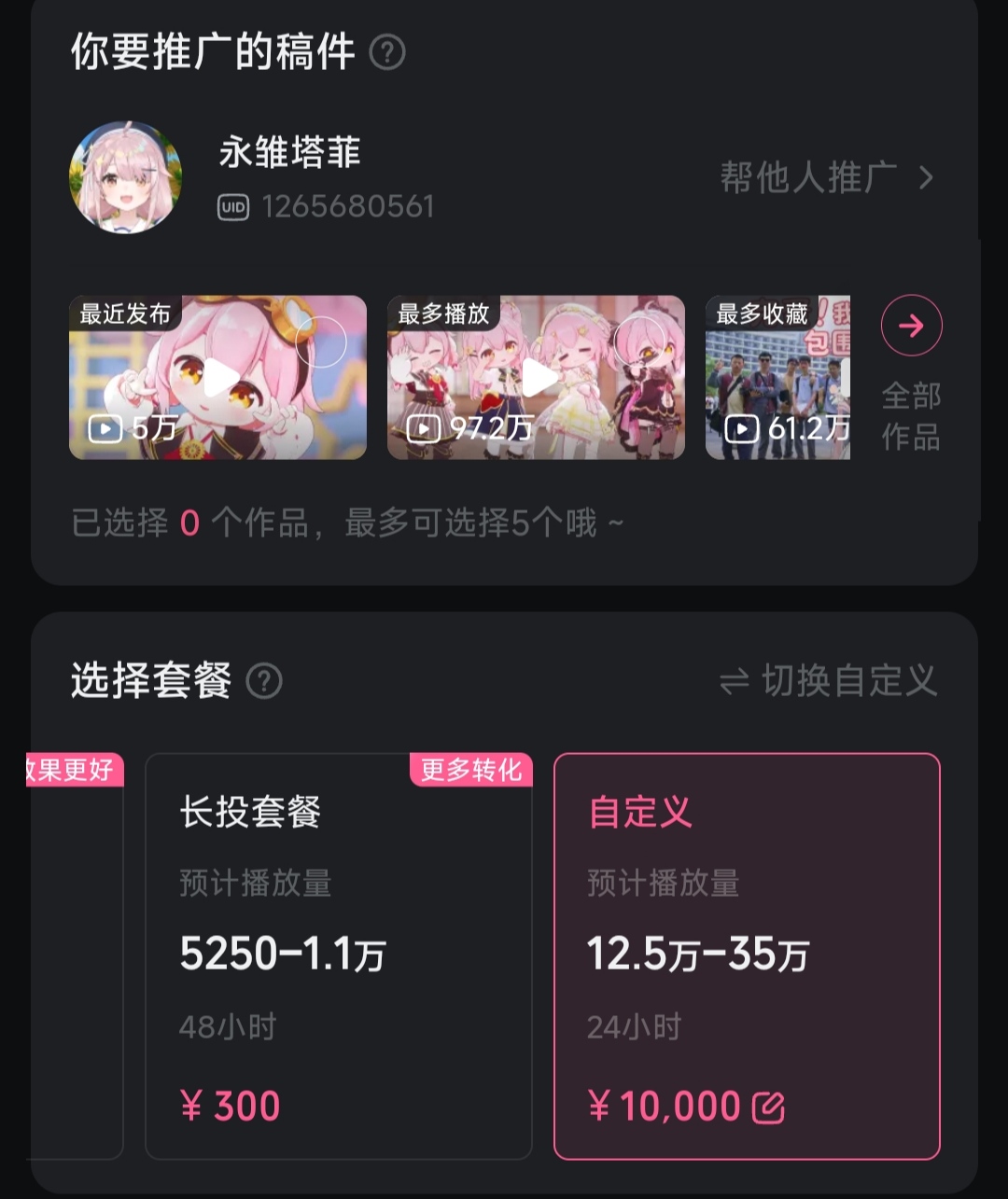Select the 最近发布 video with 5万 plays
1008x1199 pixels.
(x=217, y=377)
